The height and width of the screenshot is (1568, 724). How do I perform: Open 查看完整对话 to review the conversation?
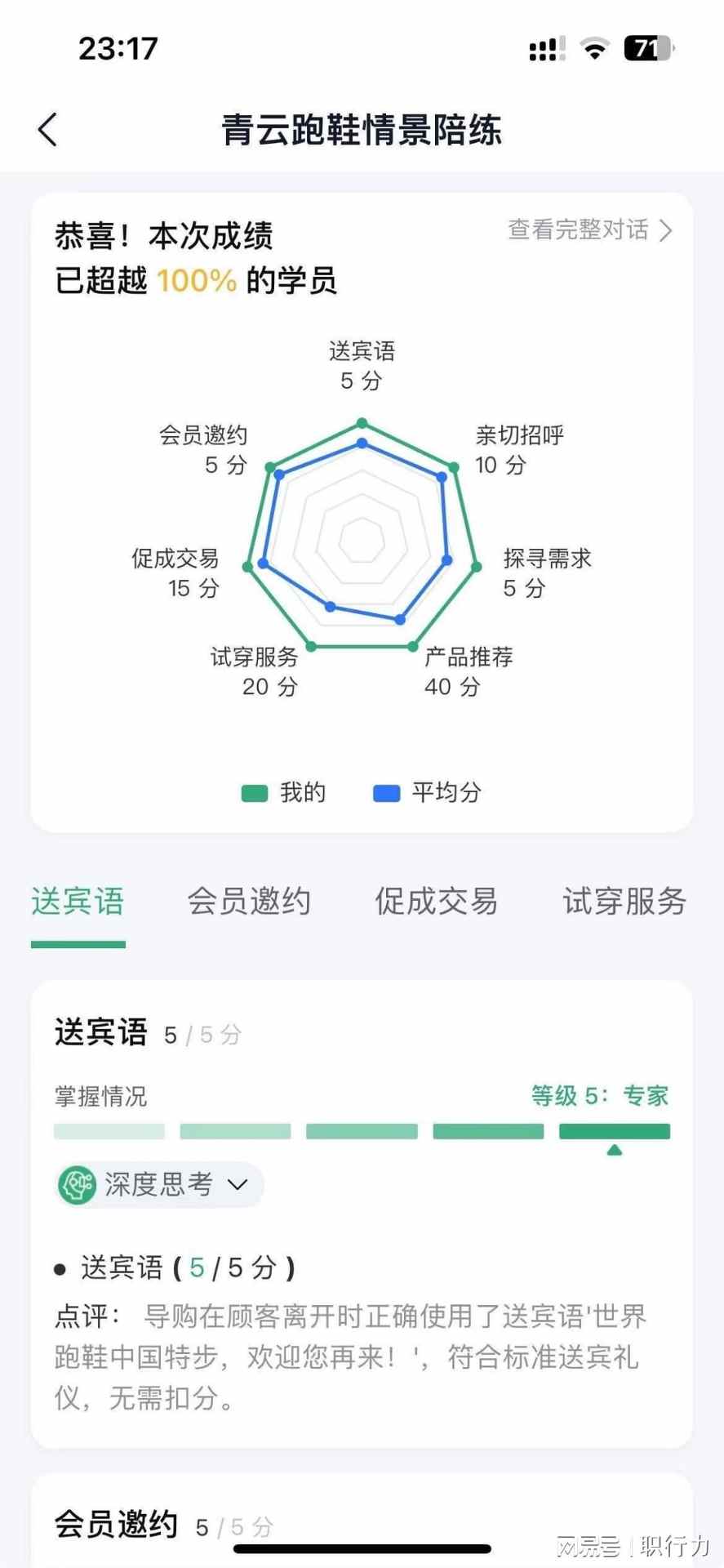[578, 231]
